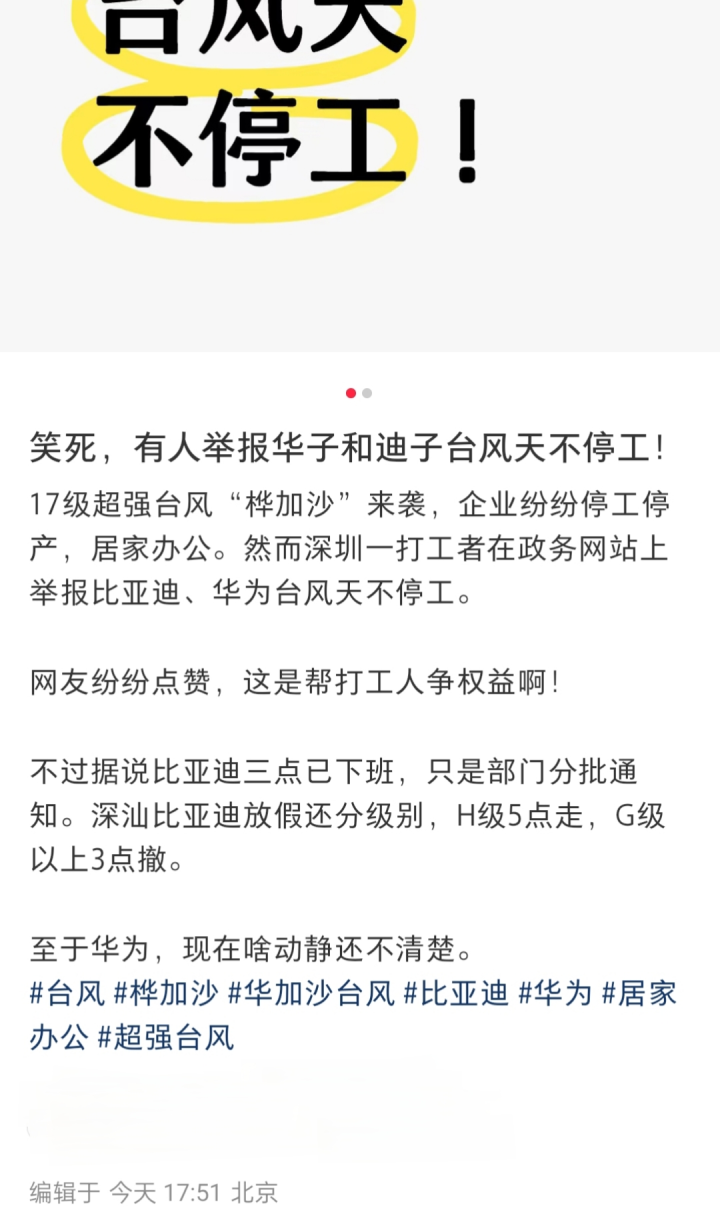Open the #台风 hashtag
The image size is (720, 1216).
click(x=67, y=993)
